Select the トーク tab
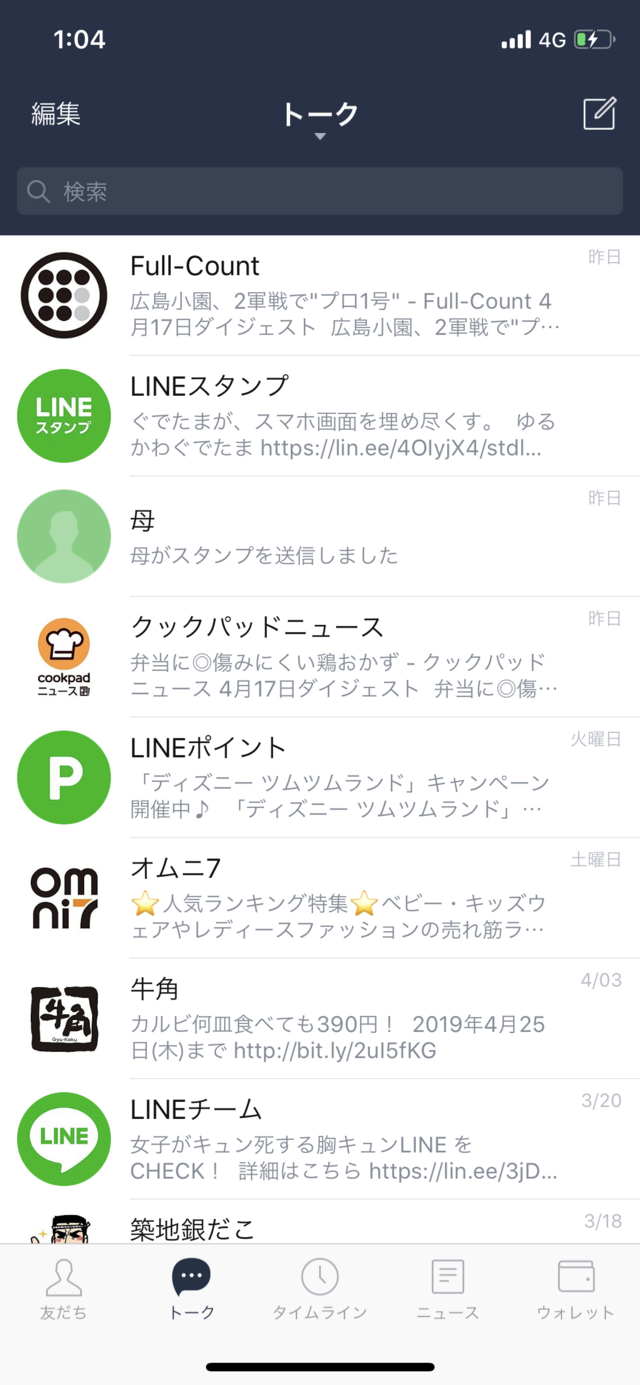Screen dimensions: 640x1385 click(192, 1290)
